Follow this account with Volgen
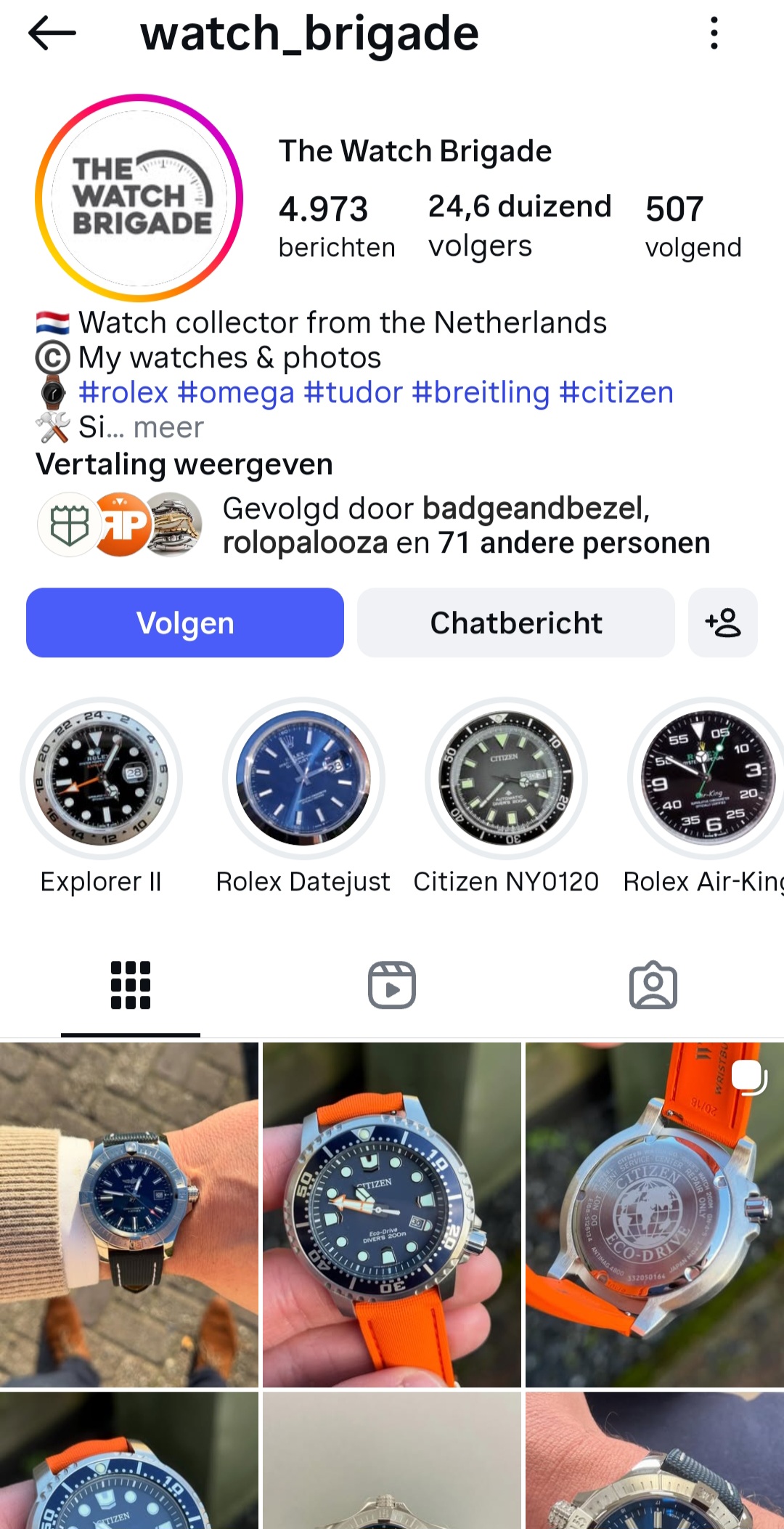784x1529 pixels. coord(185,622)
